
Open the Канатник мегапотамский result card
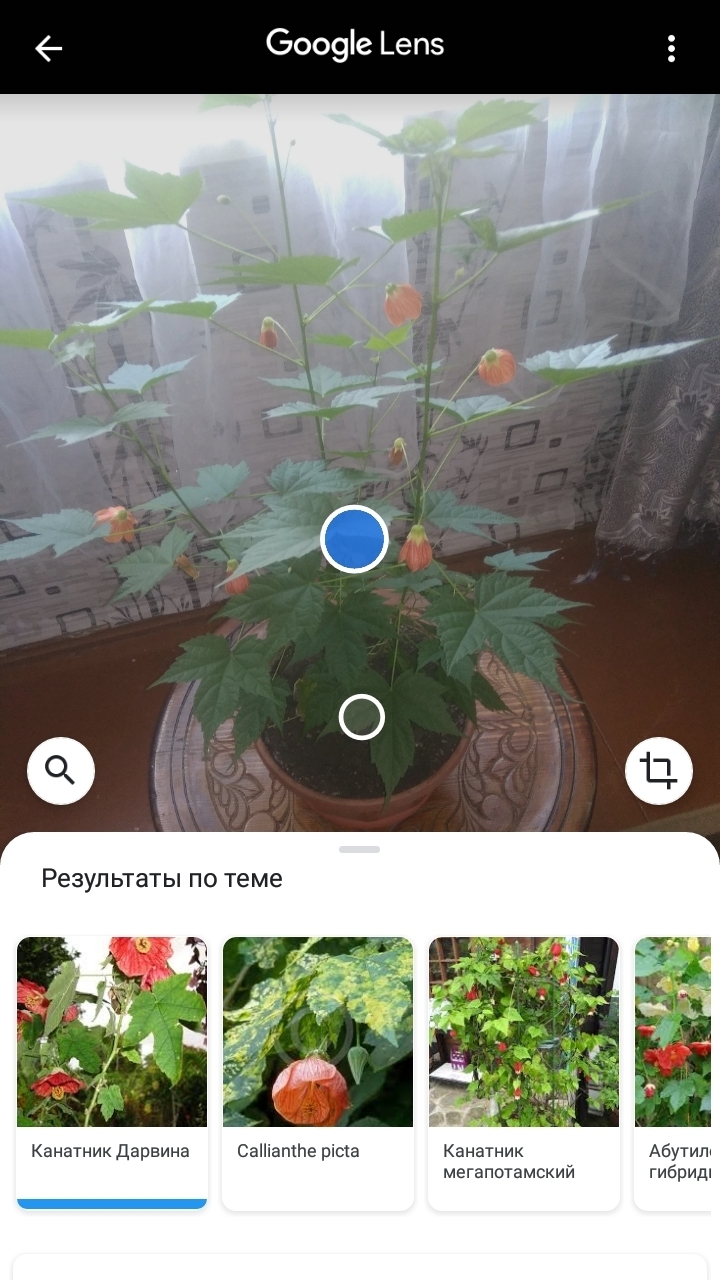(523, 1070)
